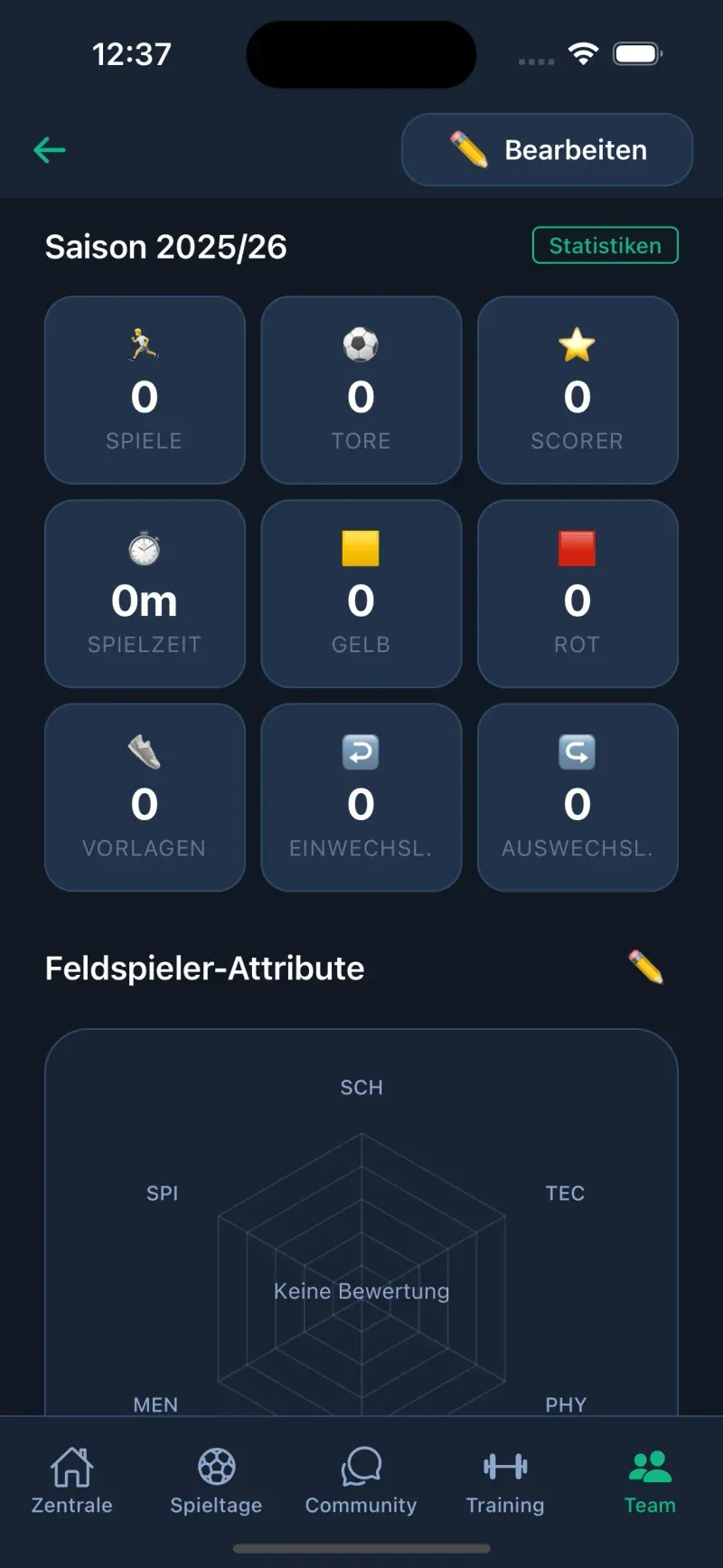This screenshot has width=723, height=1568.
Task: Tap the Wi-Fi indicator in the status bar
Action: coord(584,53)
